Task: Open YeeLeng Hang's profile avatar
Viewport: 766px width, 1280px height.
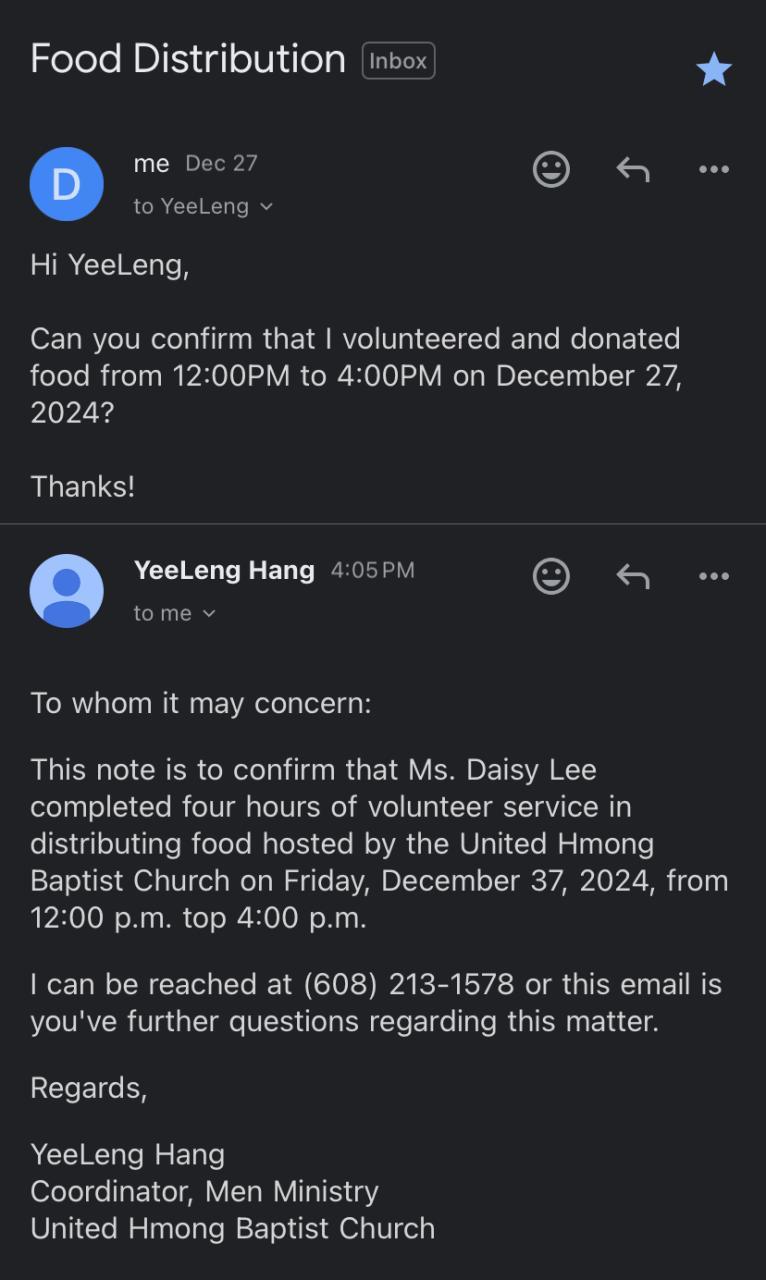Action: click(67, 591)
